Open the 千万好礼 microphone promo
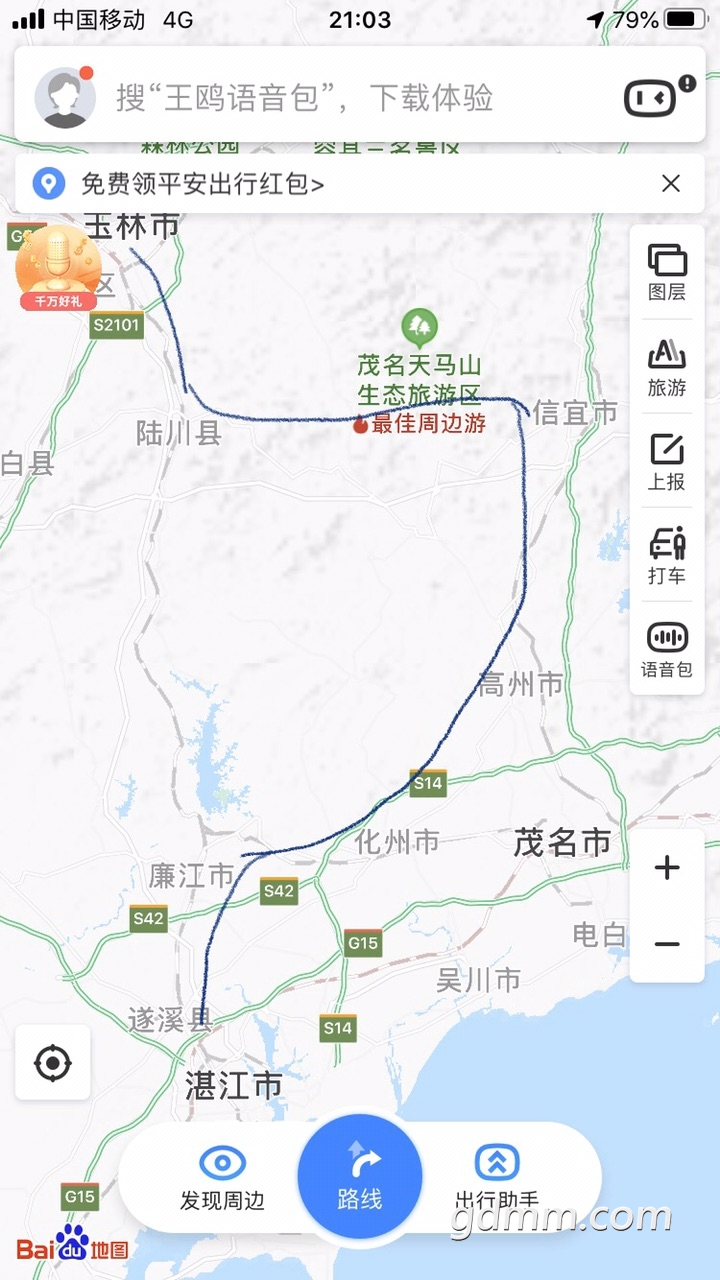 (x=58, y=268)
